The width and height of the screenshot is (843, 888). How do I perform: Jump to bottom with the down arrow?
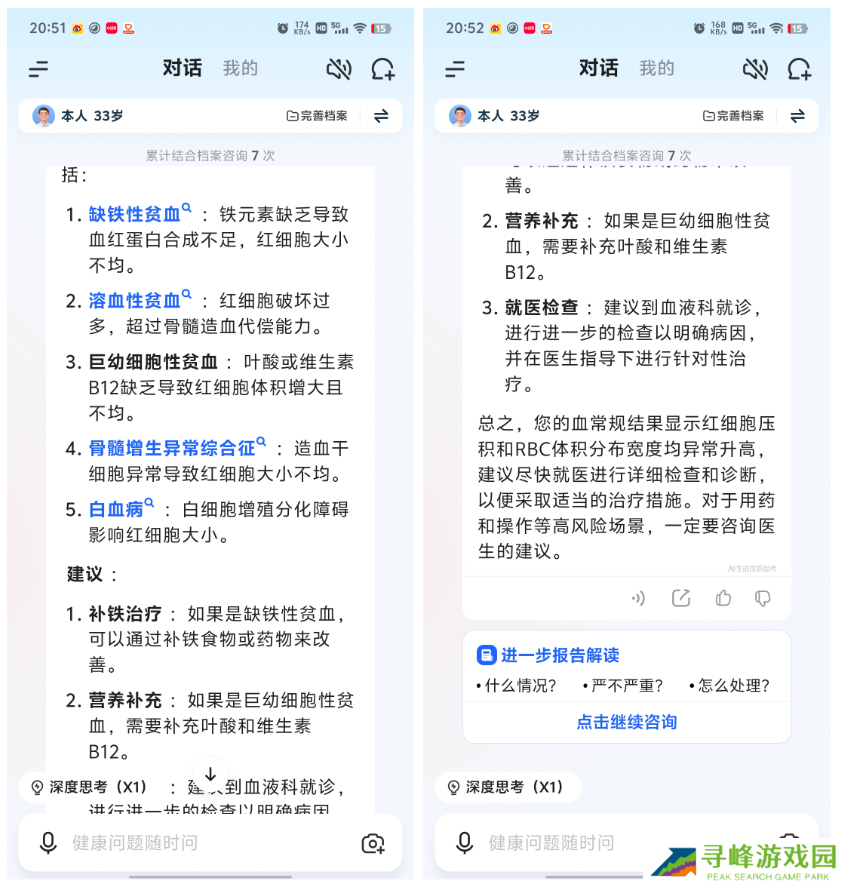pos(210,775)
